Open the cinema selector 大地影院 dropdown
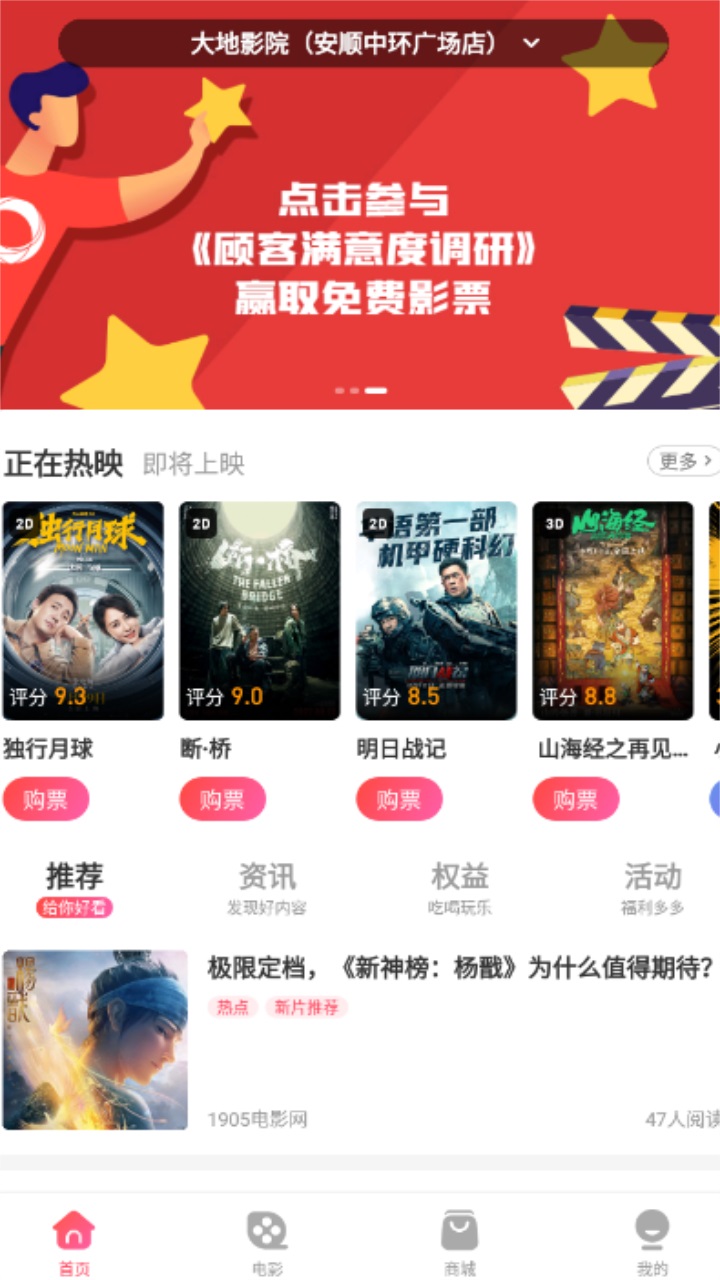 pos(364,44)
